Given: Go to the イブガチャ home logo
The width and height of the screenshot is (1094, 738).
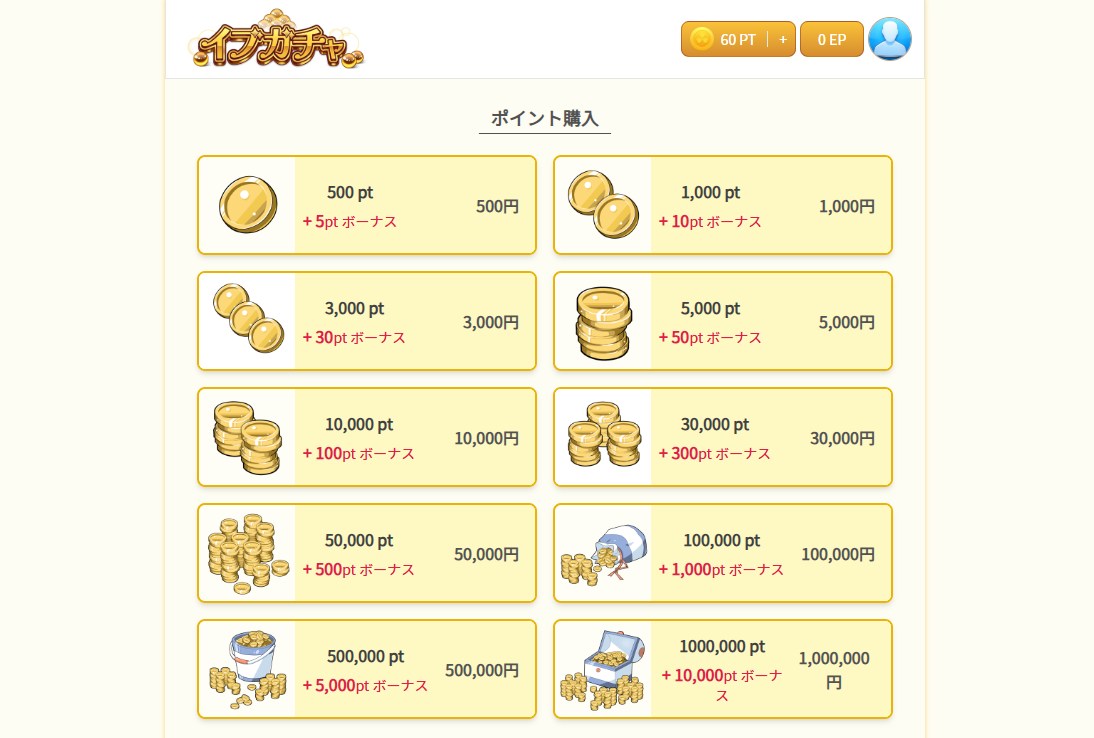Looking at the screenshot, I should tap(276, 41).
